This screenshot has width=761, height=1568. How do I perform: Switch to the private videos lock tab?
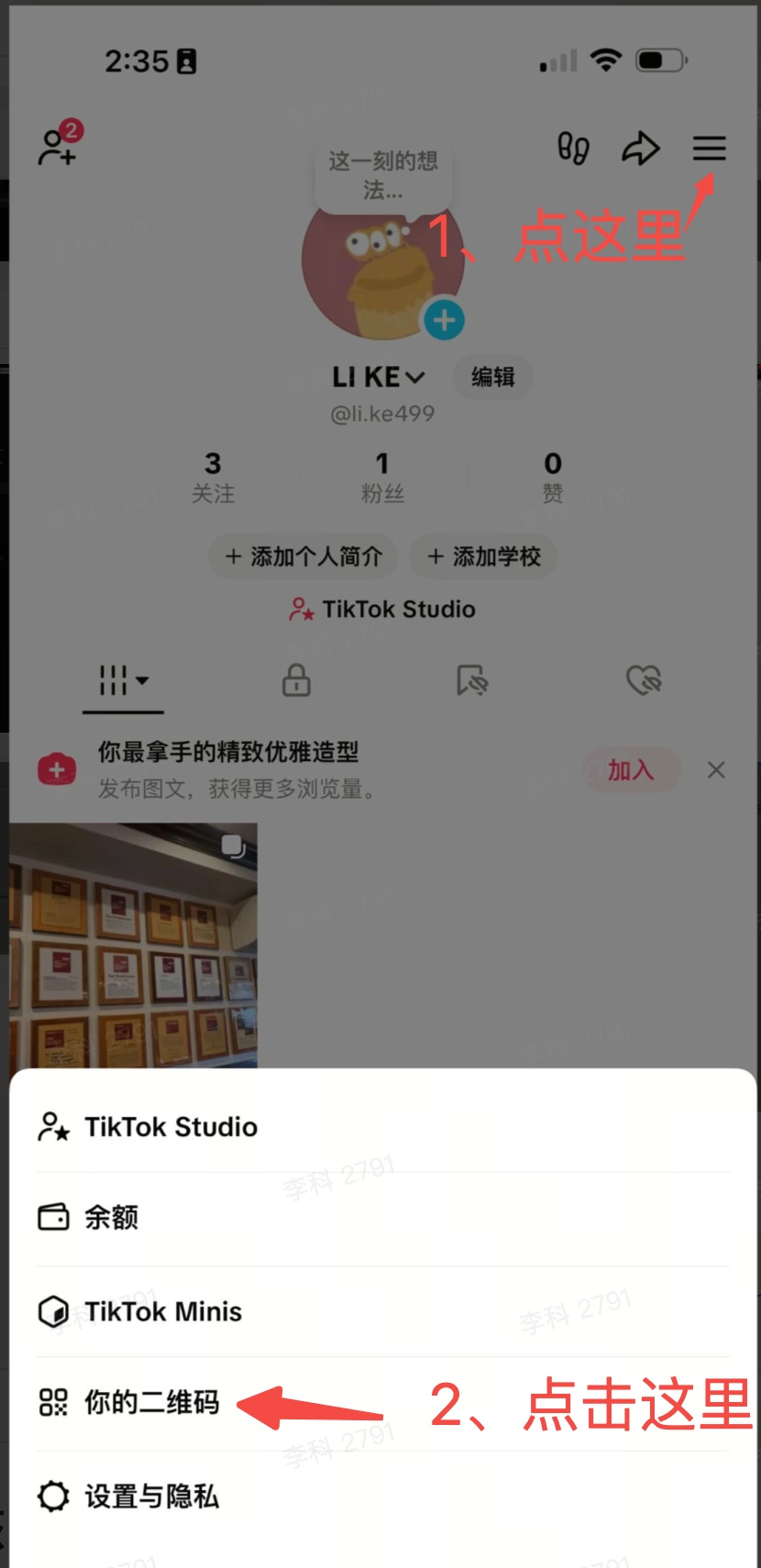click(296, 681)
